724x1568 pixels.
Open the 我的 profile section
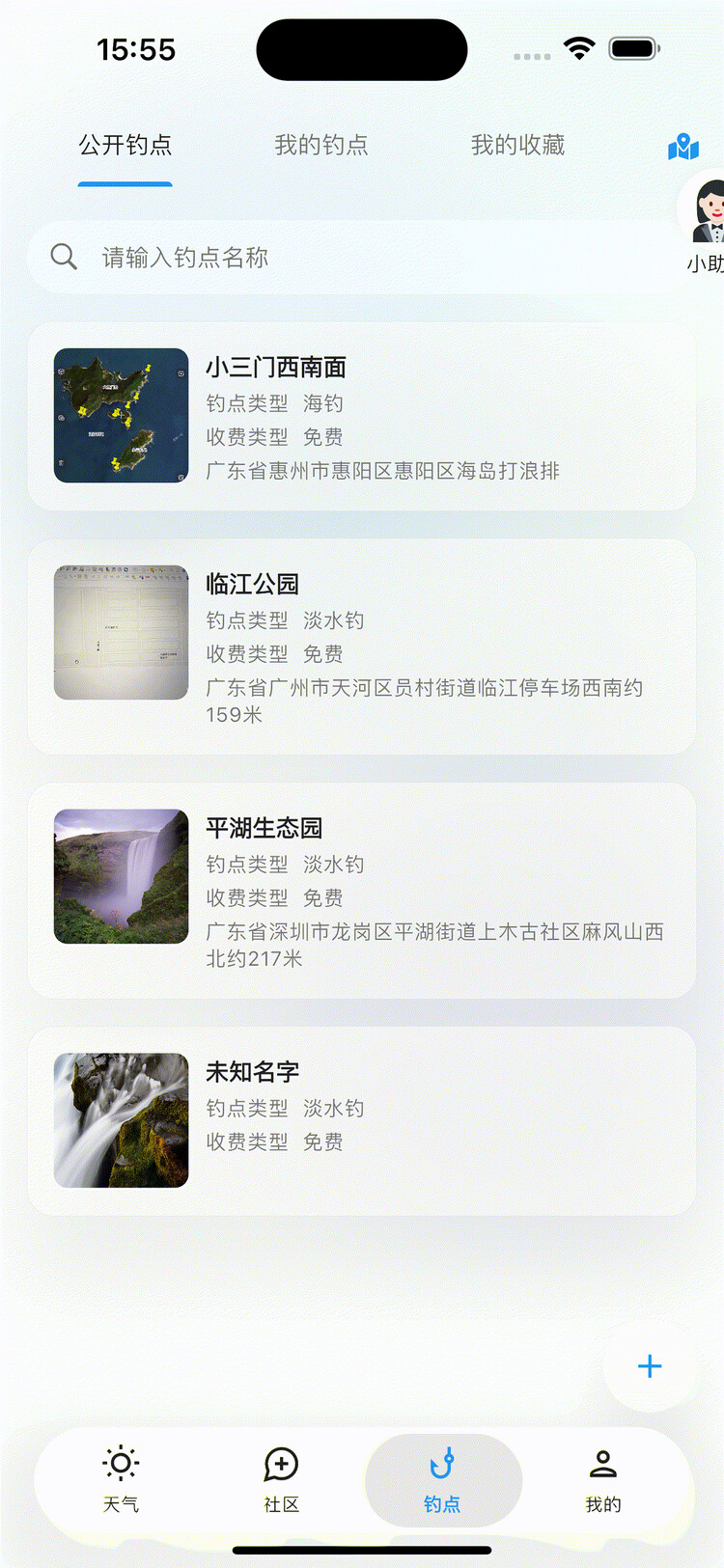click(x=602, y=1479)
